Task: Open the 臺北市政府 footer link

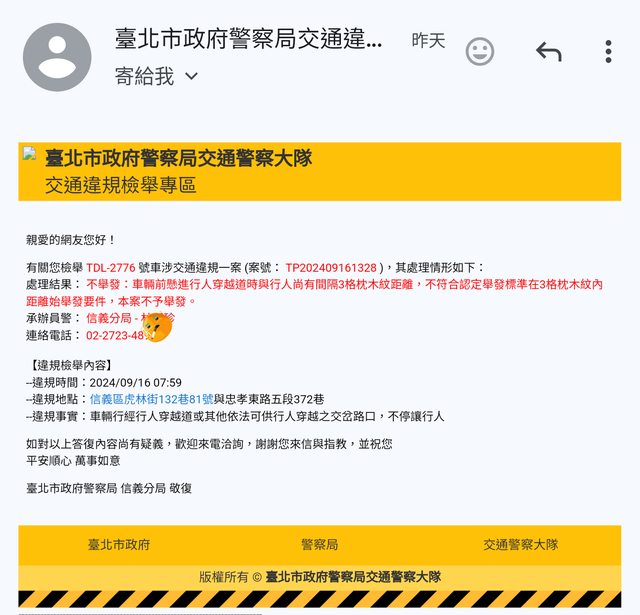Action: (119, 545)
